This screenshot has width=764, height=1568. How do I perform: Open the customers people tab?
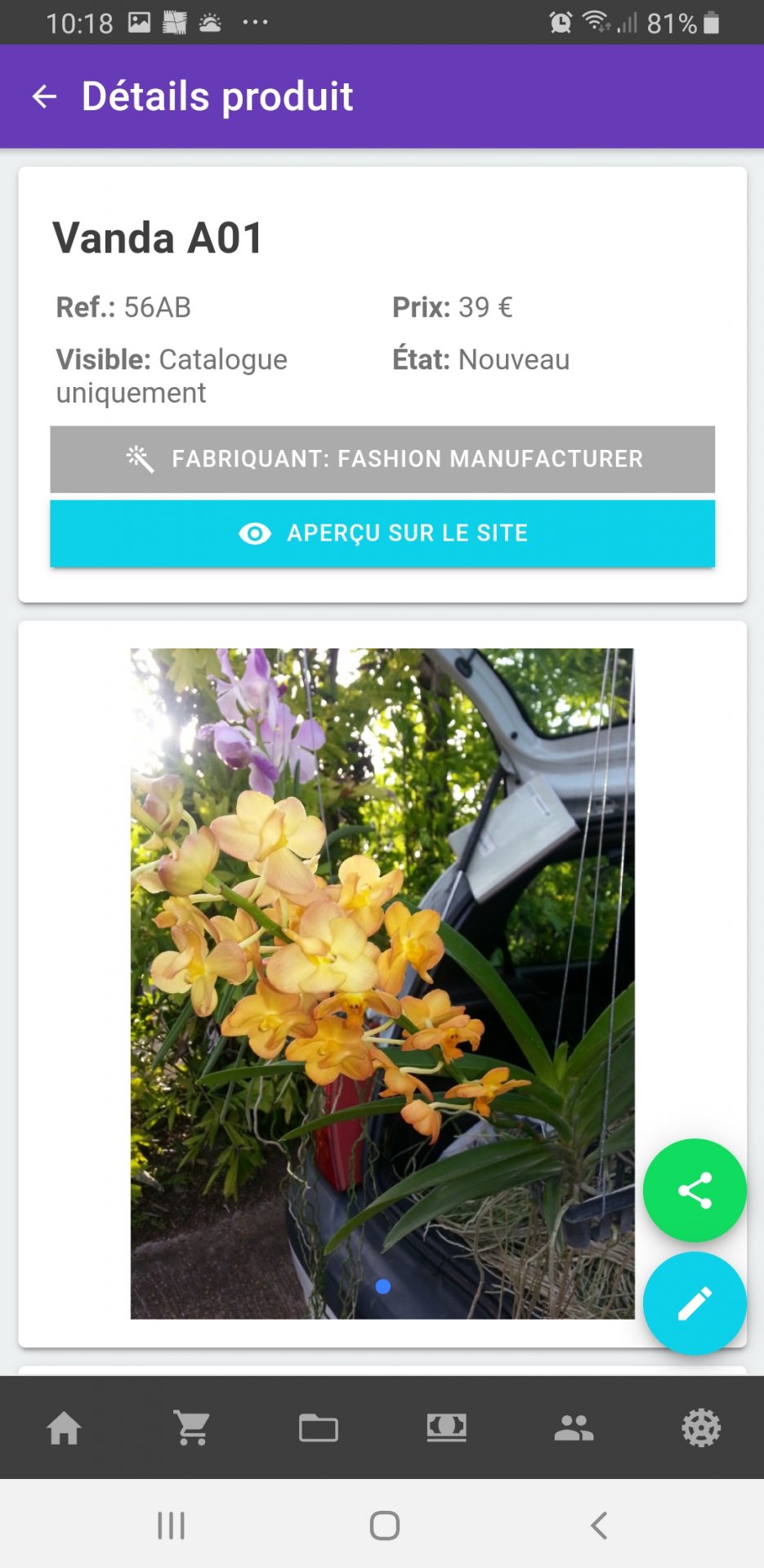click(574, 1428)
